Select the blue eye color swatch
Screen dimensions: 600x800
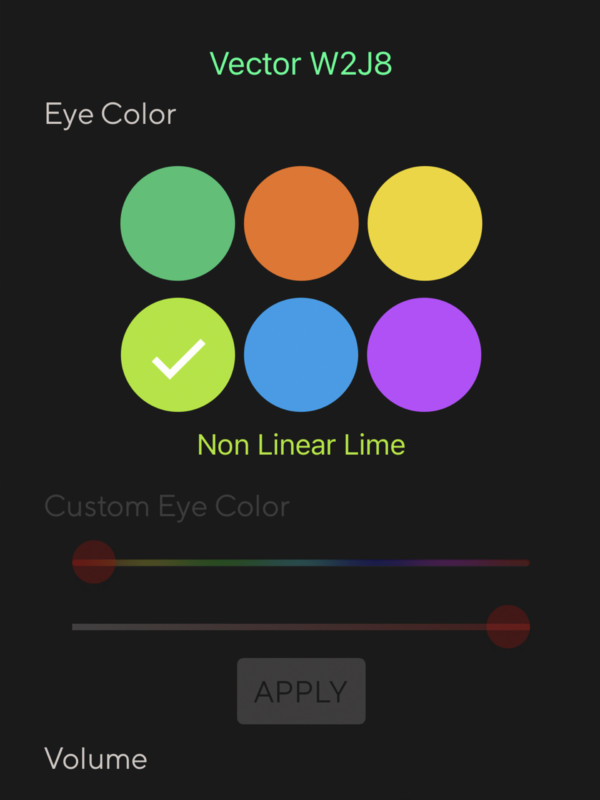point(301,355)
